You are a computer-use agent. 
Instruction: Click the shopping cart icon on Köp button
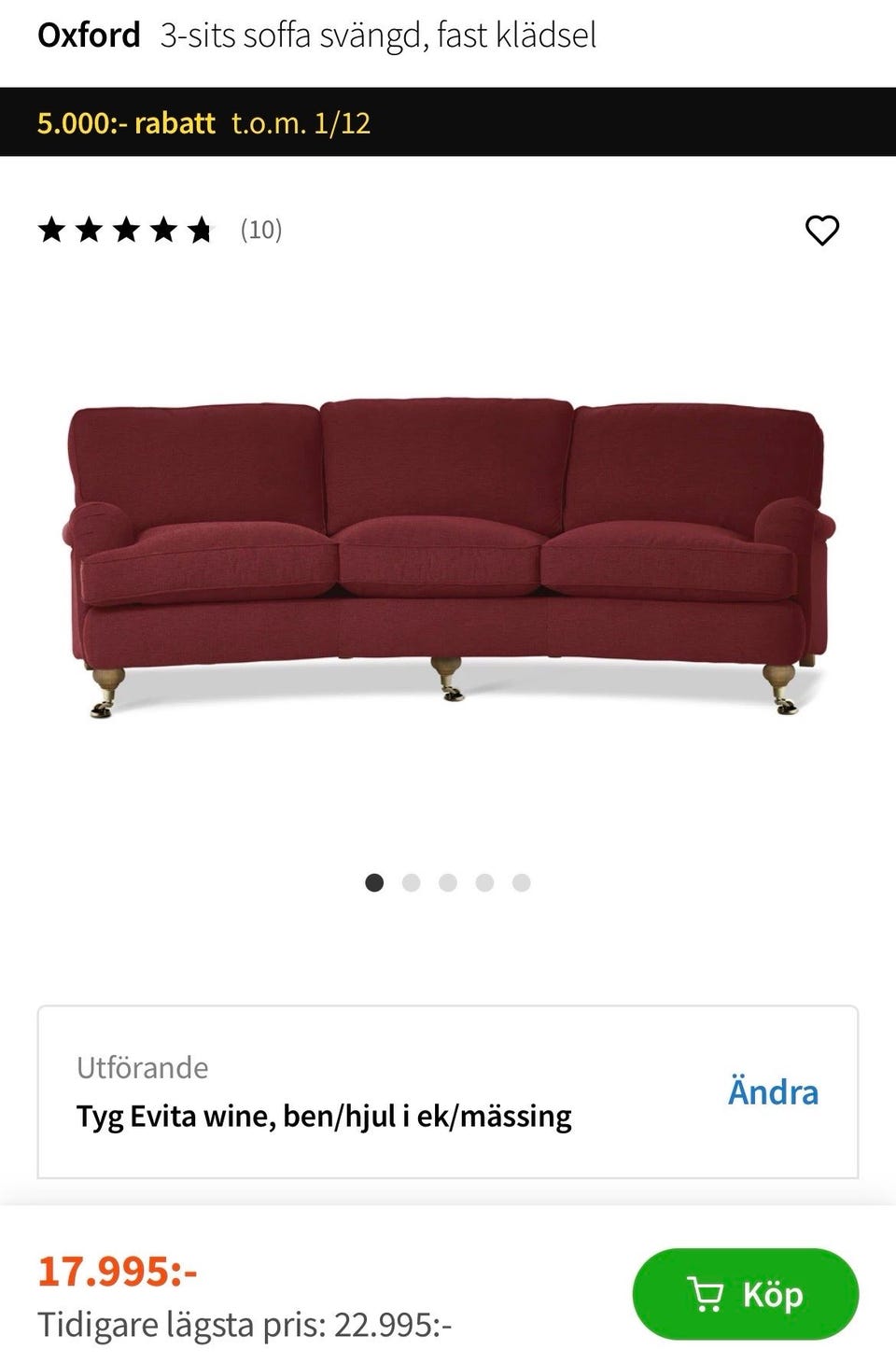click(x=707, y=1294)
